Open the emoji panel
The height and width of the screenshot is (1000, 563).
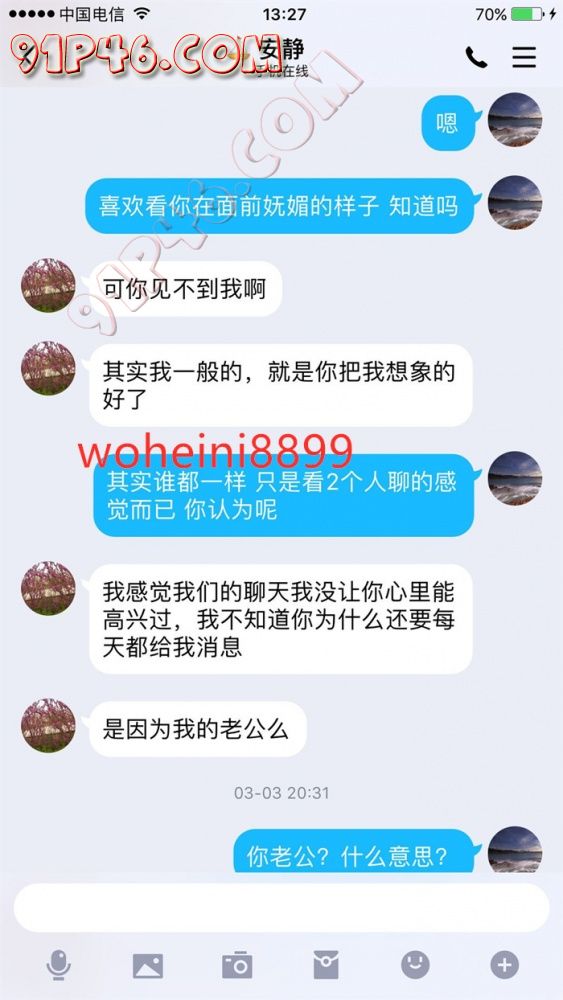415,965
